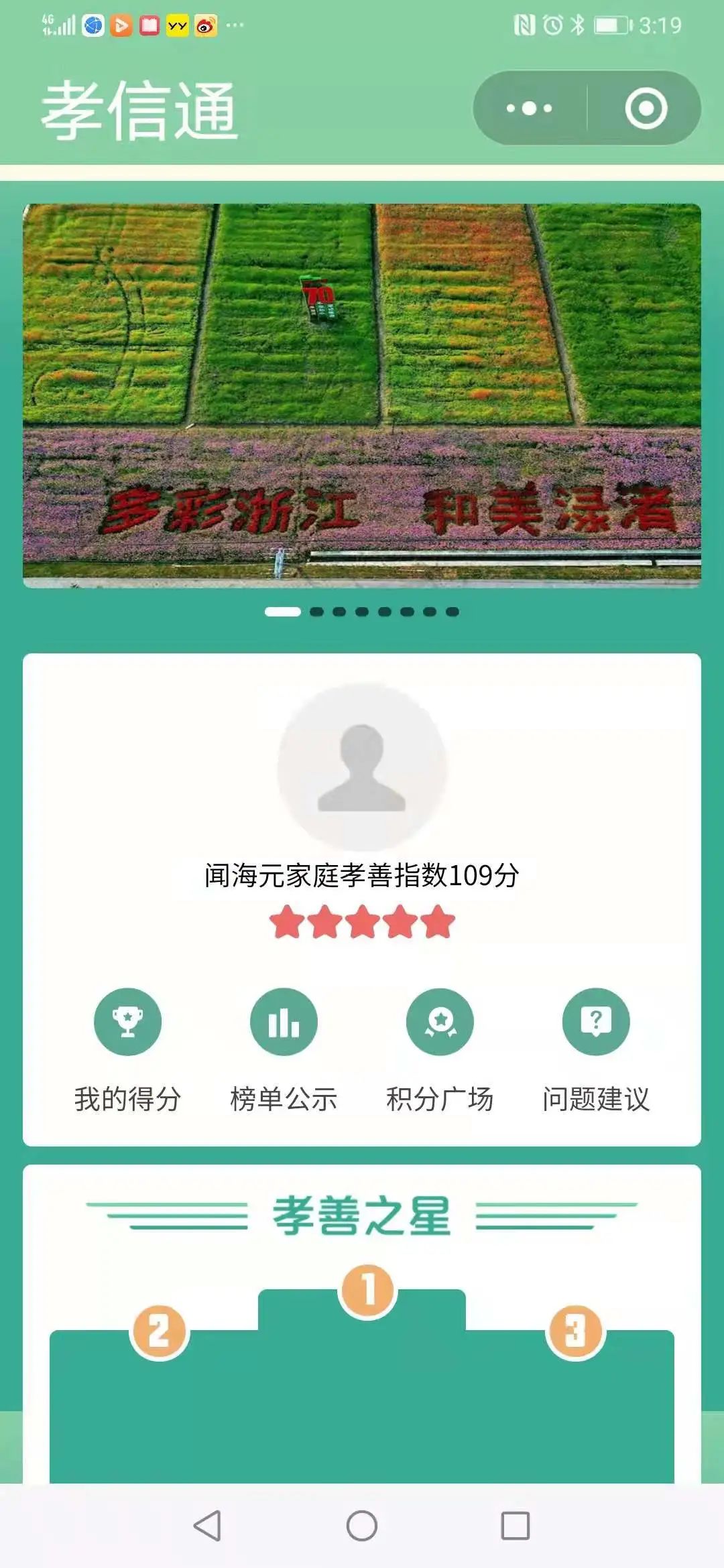This screenshot has height=1568, width=724.
Task: Open the mini program more-options menu
Action: coord(530,108)
